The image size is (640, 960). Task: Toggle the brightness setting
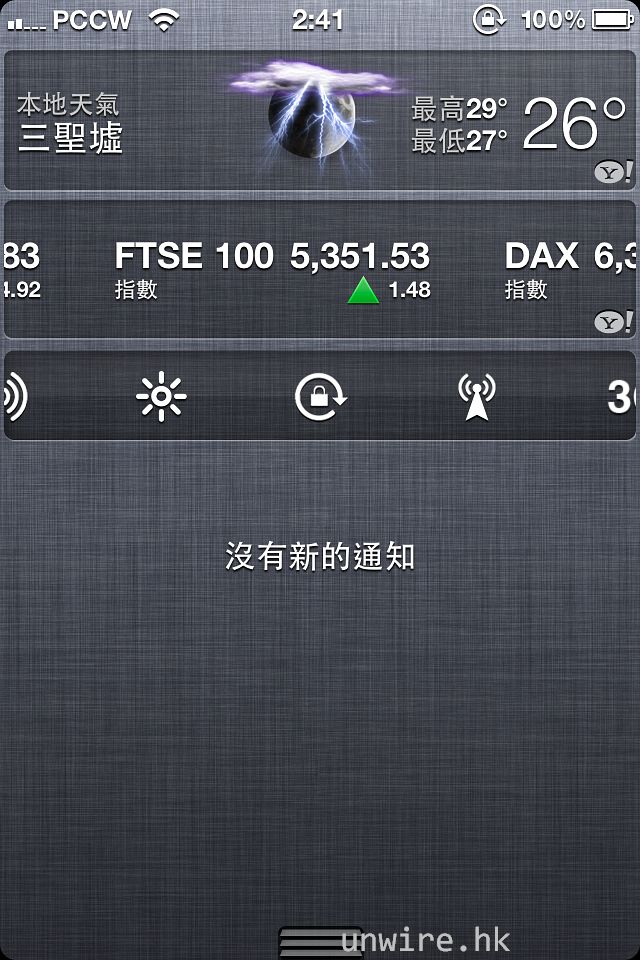click(161, 397)
